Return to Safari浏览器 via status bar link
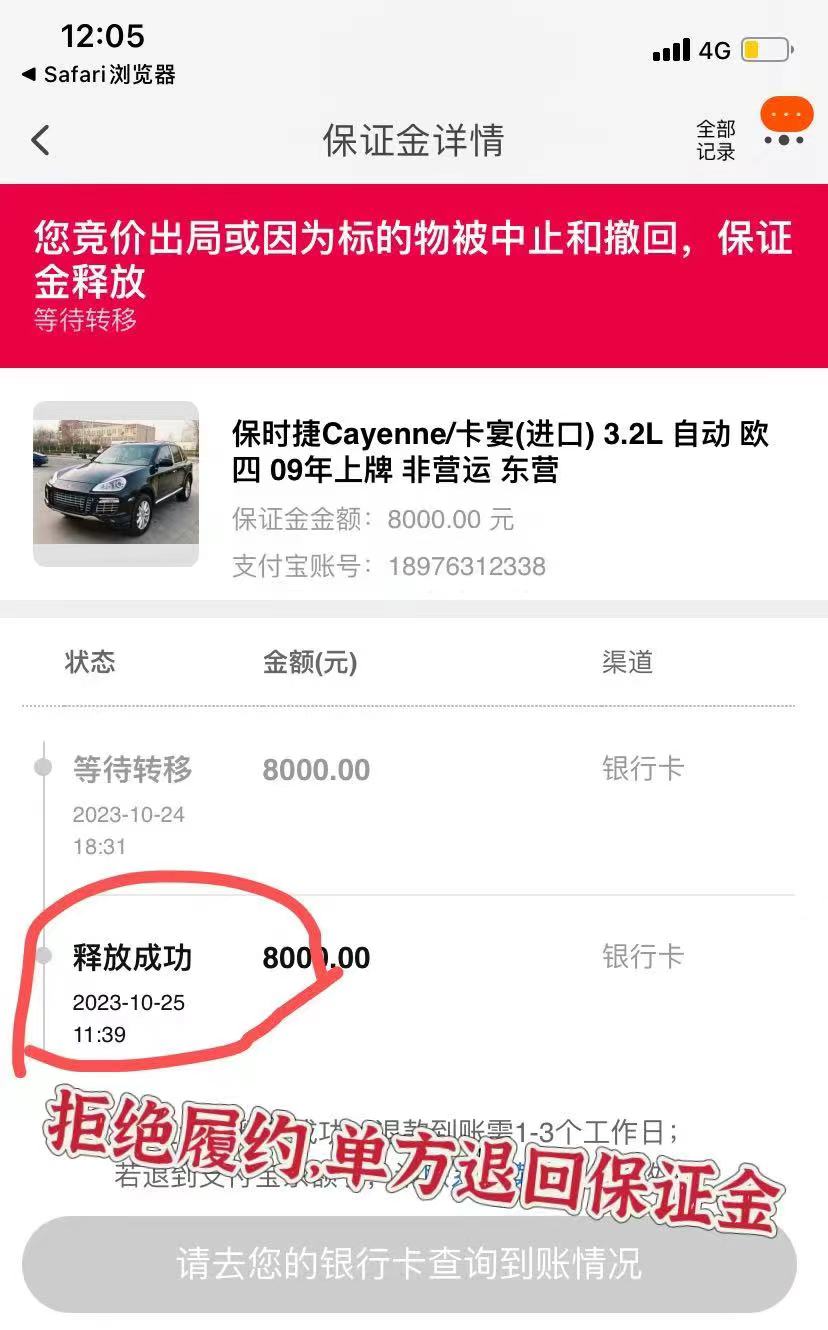 [x=98, y=74]
